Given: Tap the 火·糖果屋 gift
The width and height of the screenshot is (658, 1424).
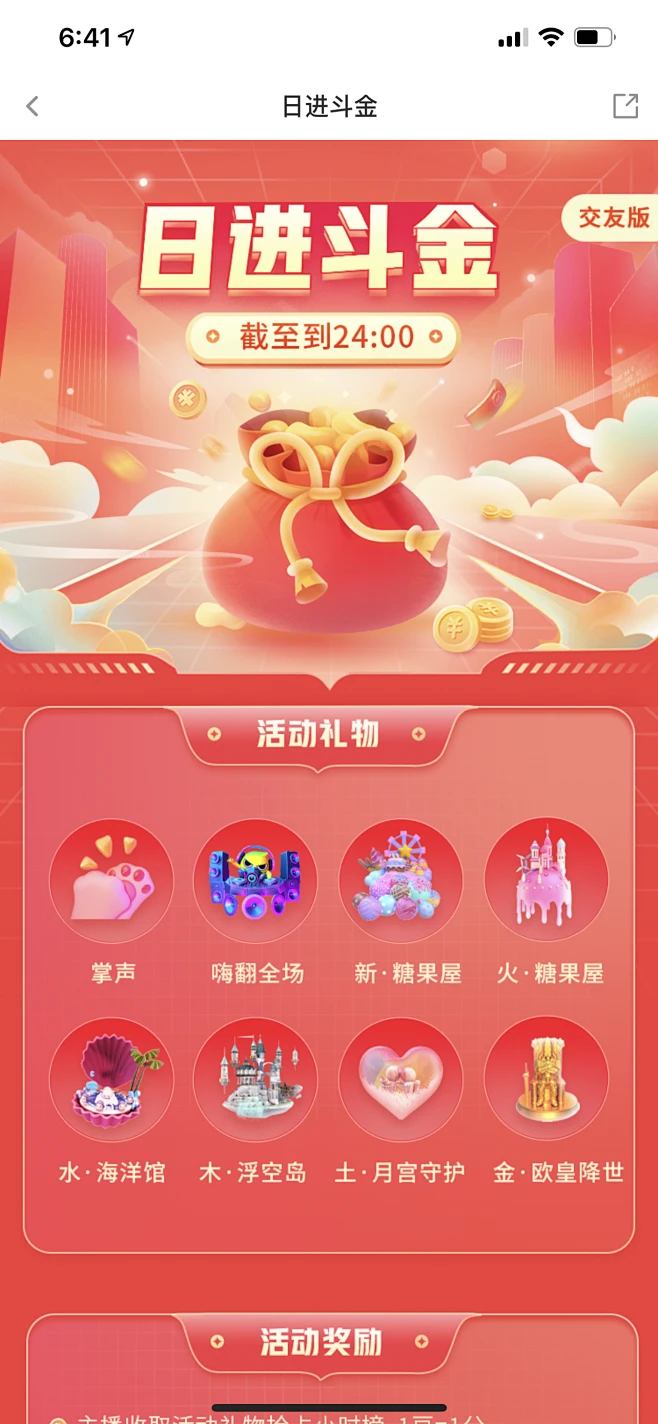Looking at the screenshot, I should (546, 882).
